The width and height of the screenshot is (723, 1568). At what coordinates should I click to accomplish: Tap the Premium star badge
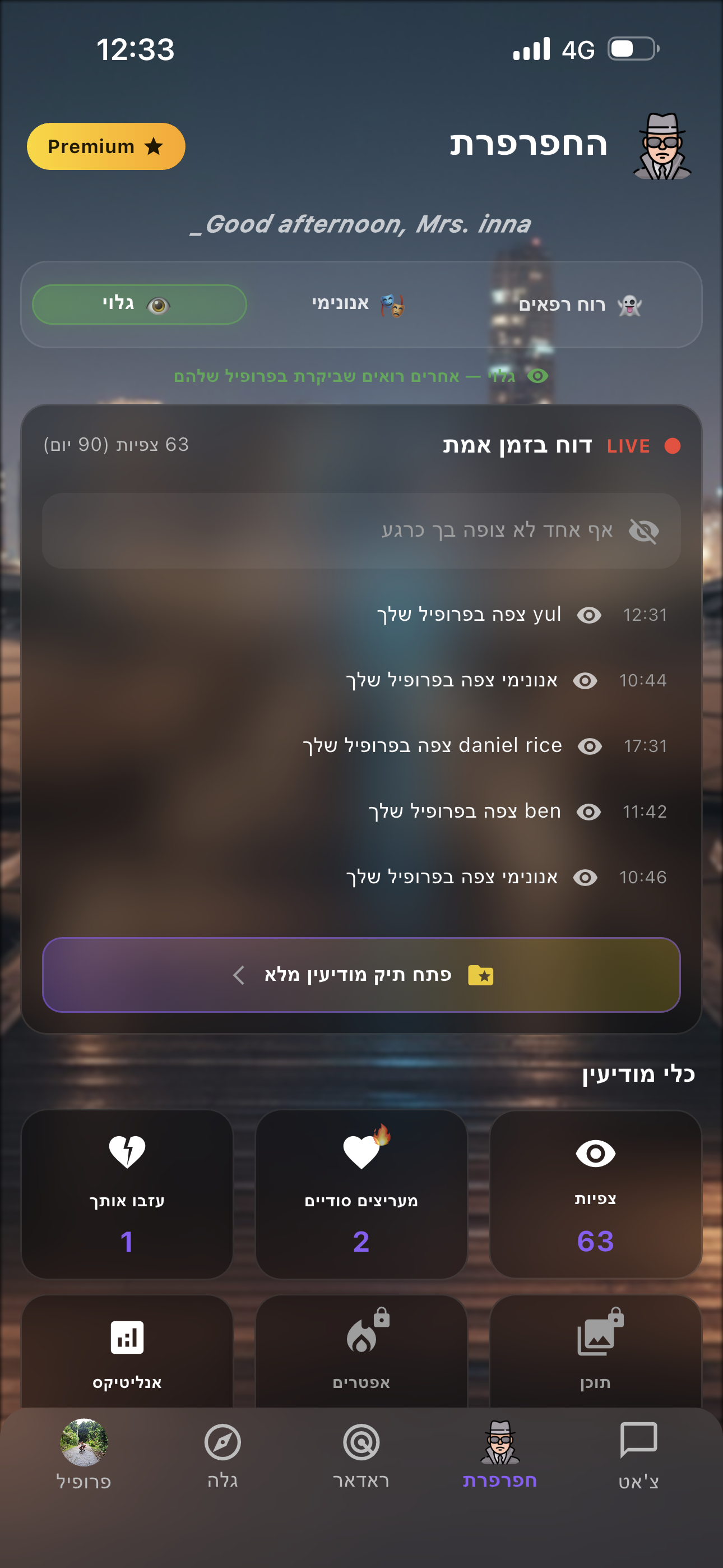tap(106, 147)
